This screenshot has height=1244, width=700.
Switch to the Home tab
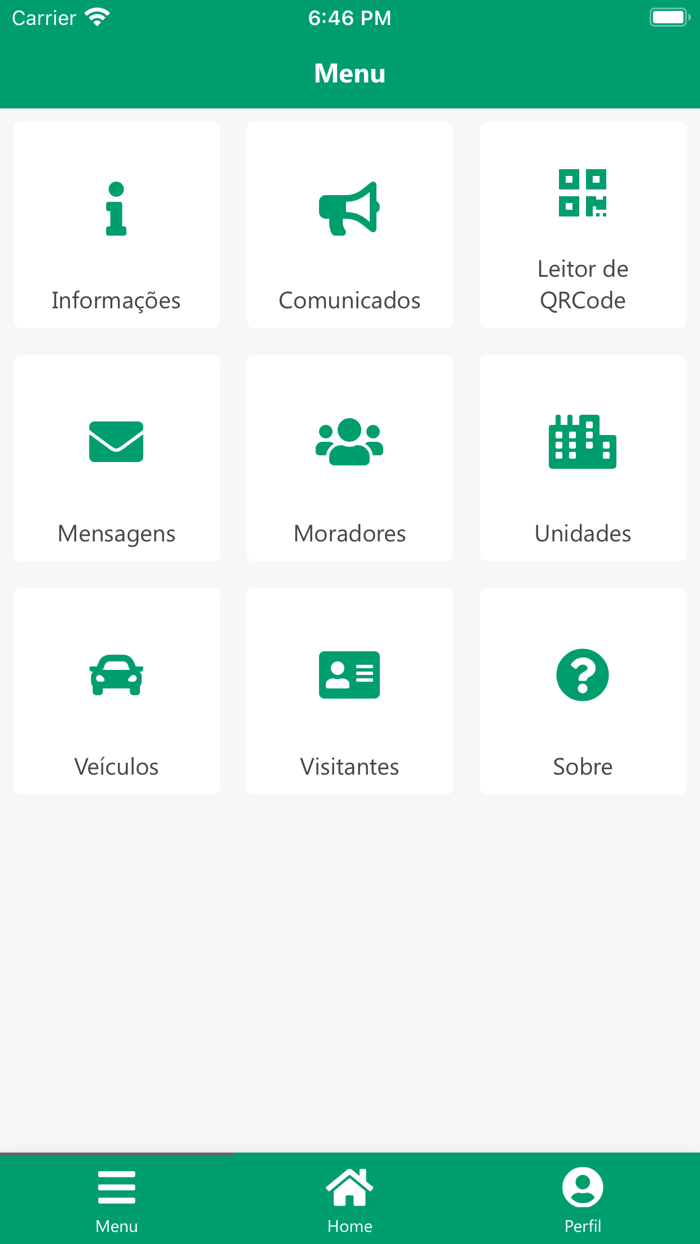click(x=350, y=1200)
